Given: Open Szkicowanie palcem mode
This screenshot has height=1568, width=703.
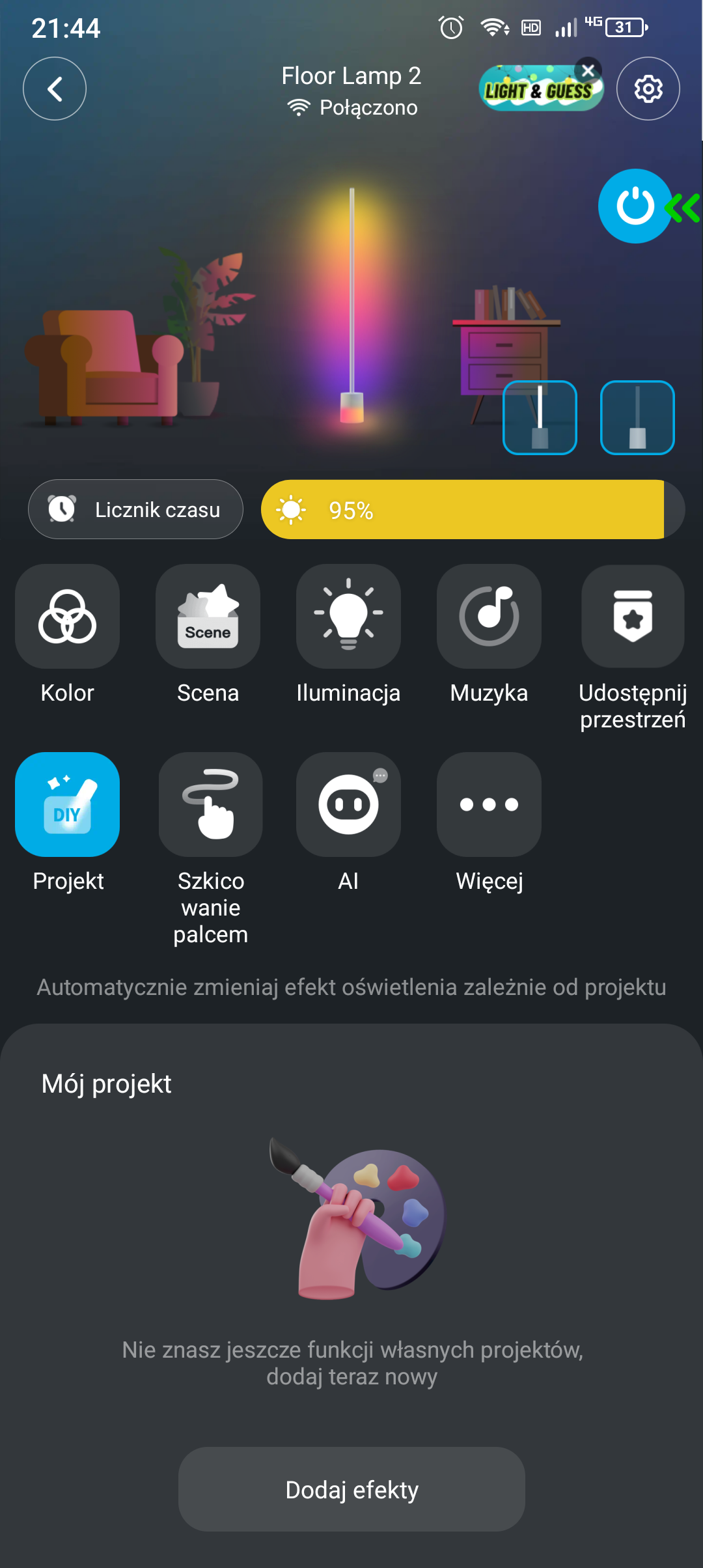Looking at the screenshot, I should [210, 804].
